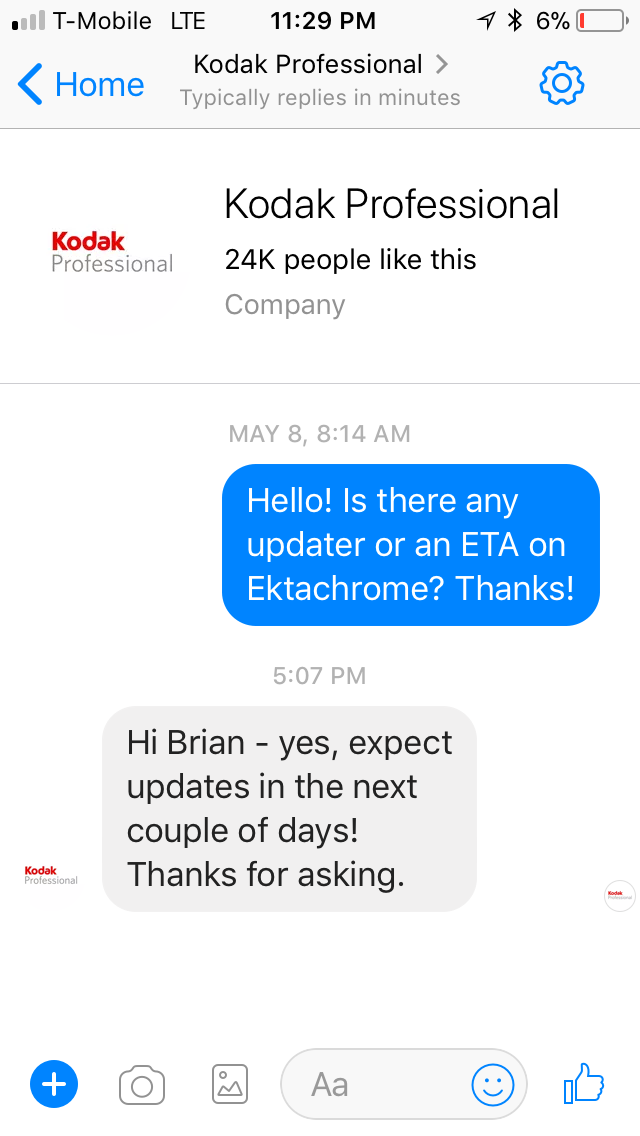640x1136 pixels.
Task: Open photo gallery picker
Action: pyautogui.click(x=230, y=1084)
